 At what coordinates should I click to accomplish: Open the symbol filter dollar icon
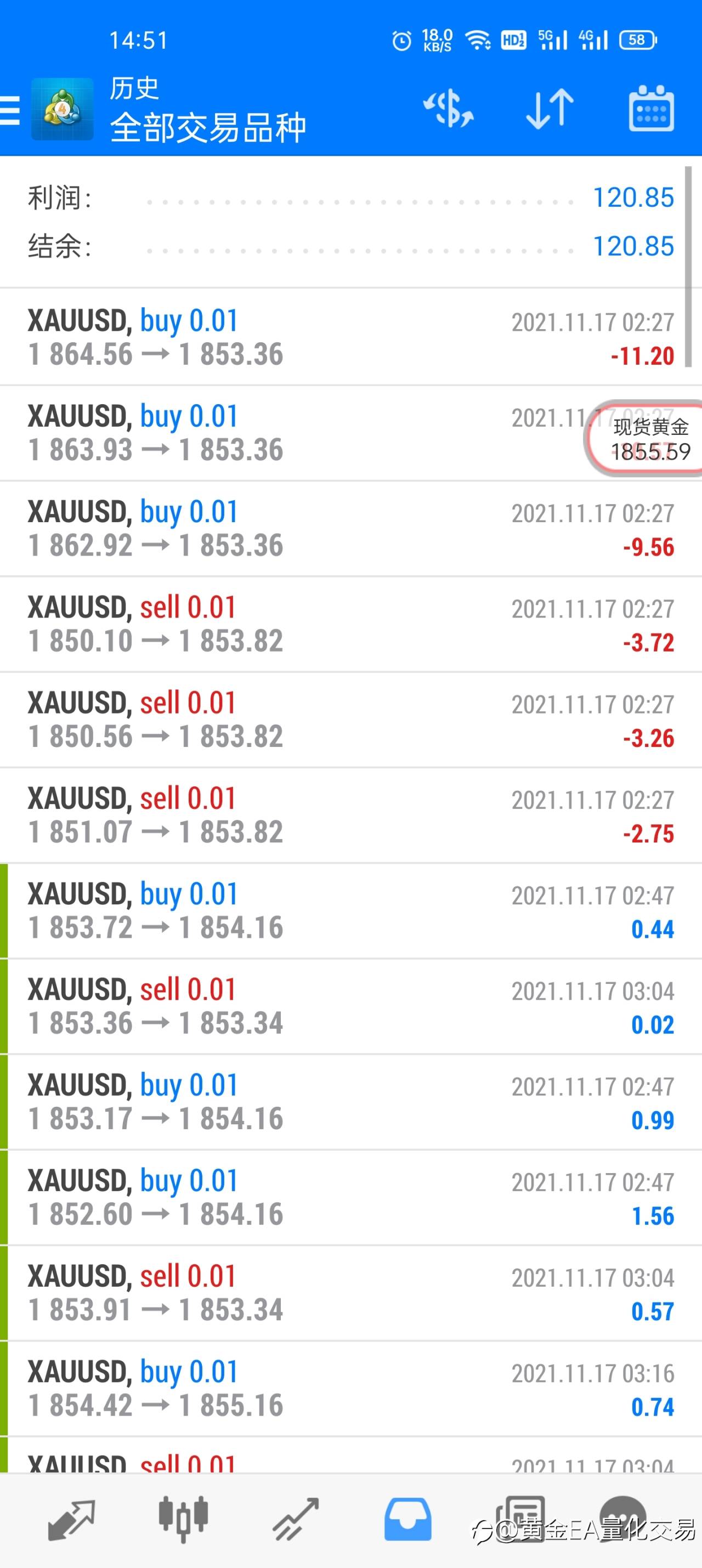[449, 109]
